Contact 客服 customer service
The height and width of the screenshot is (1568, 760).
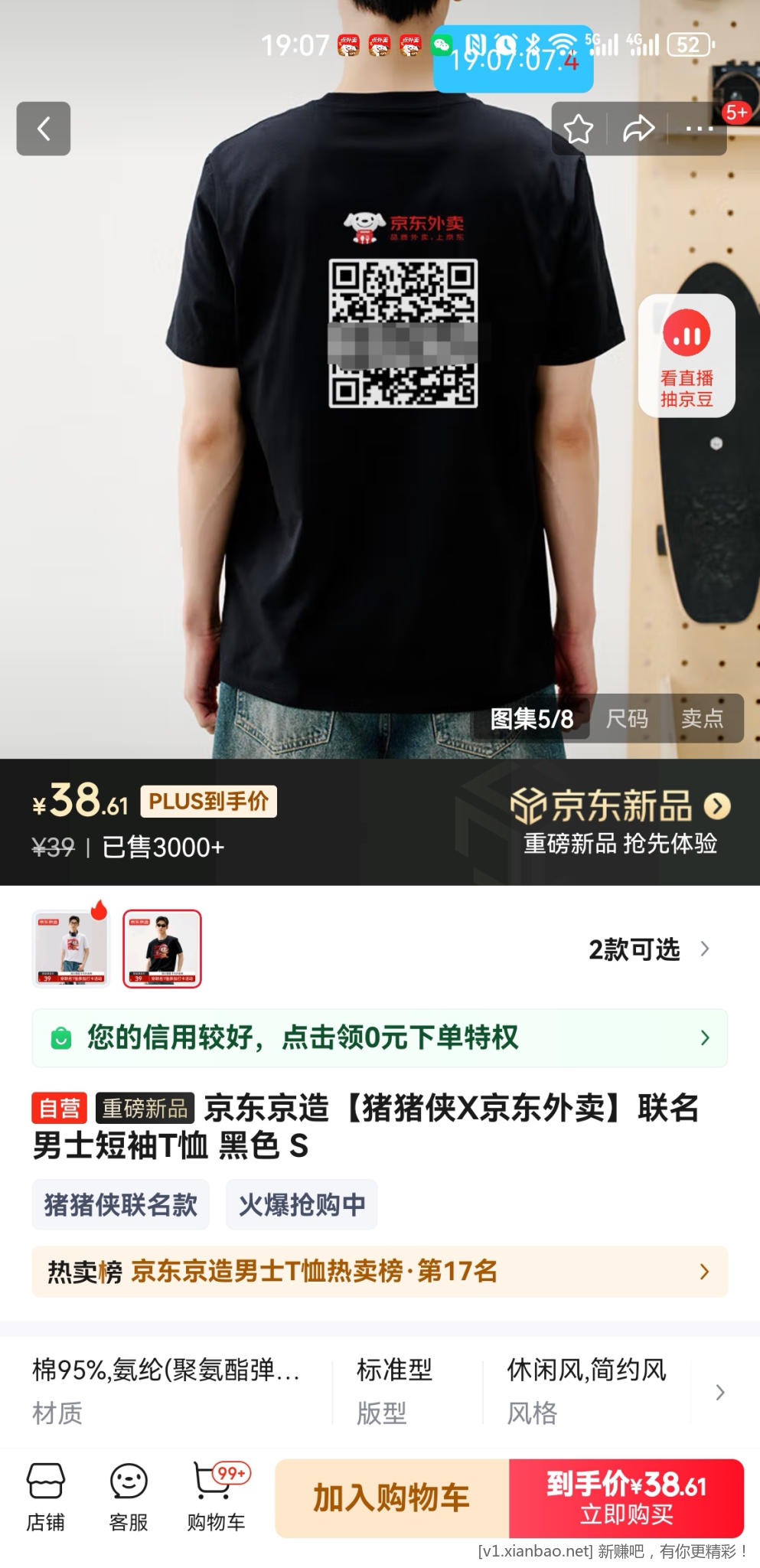click(129, 1498)
